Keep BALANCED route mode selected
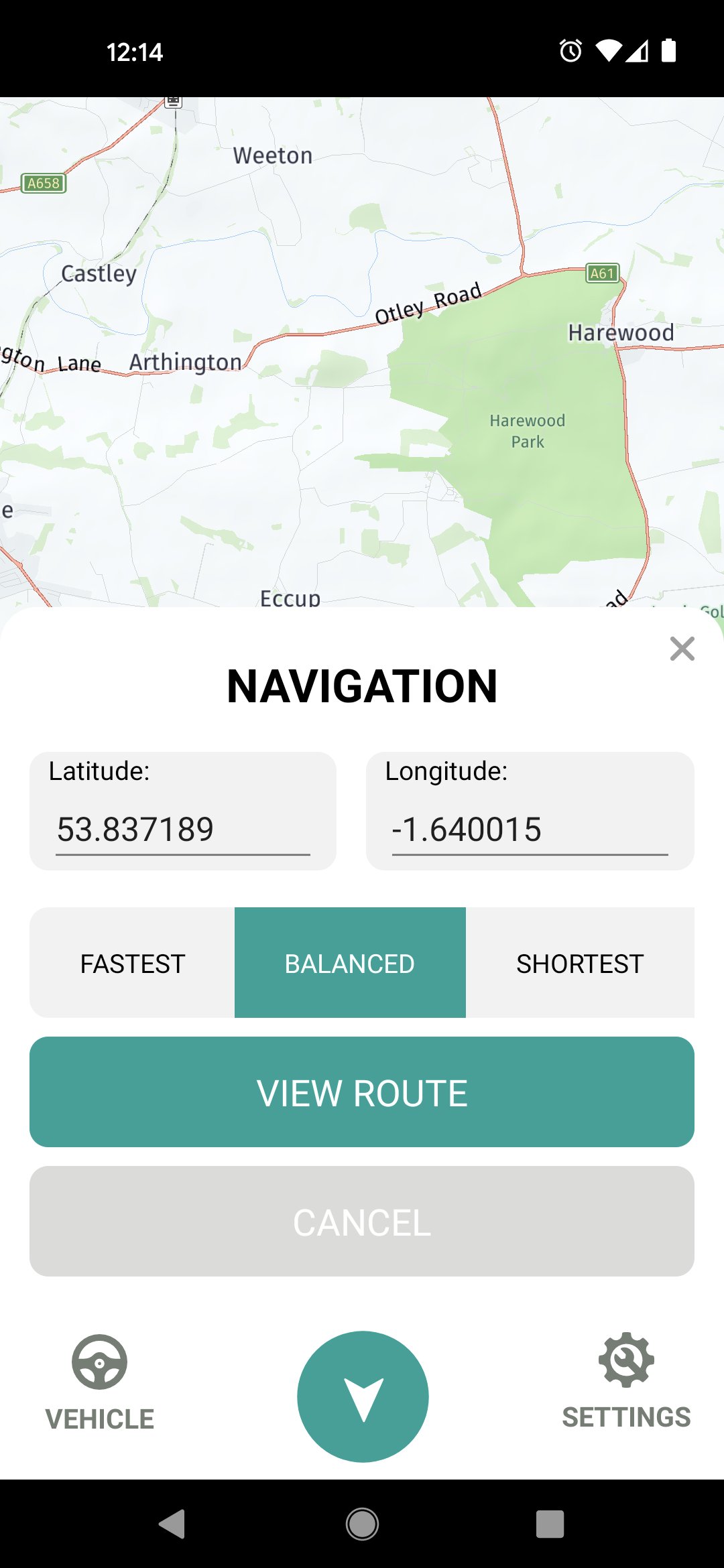This screenshot has width=724, height=1568. point(349,963)
